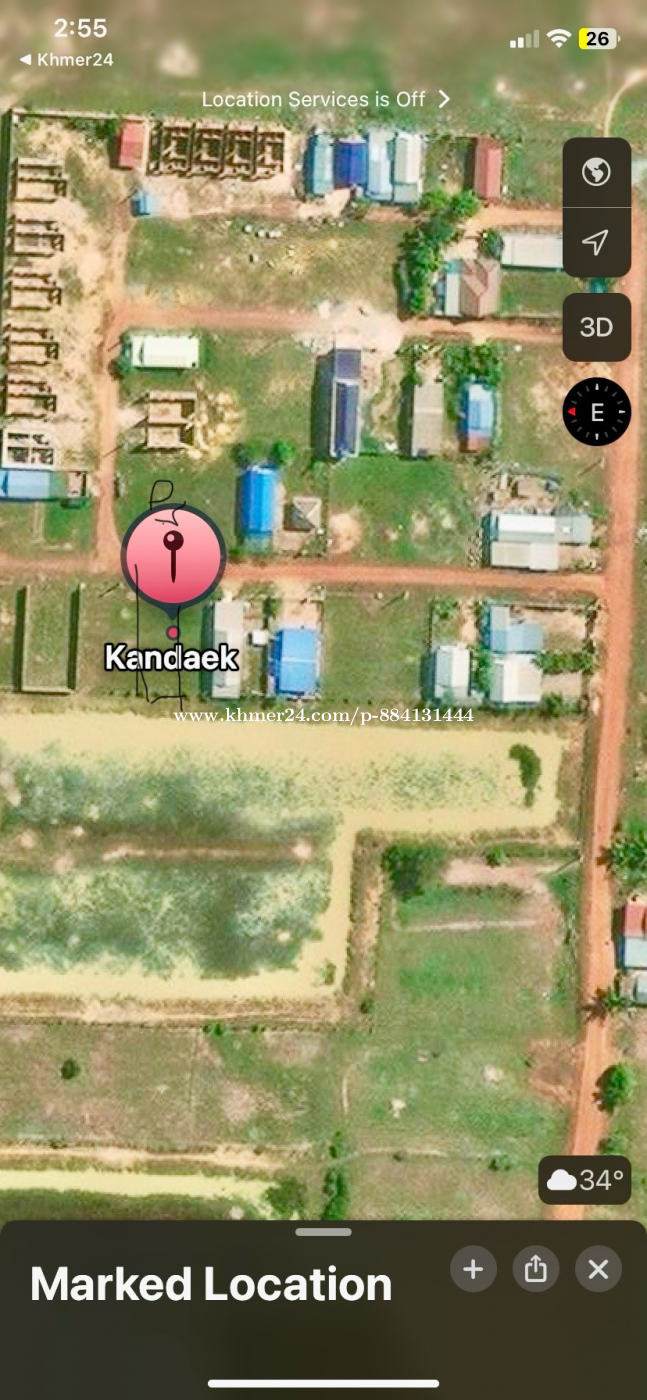The width and height of the screenshot is (647, 1400).
Task: Share the marked location
Action: 536,1269
